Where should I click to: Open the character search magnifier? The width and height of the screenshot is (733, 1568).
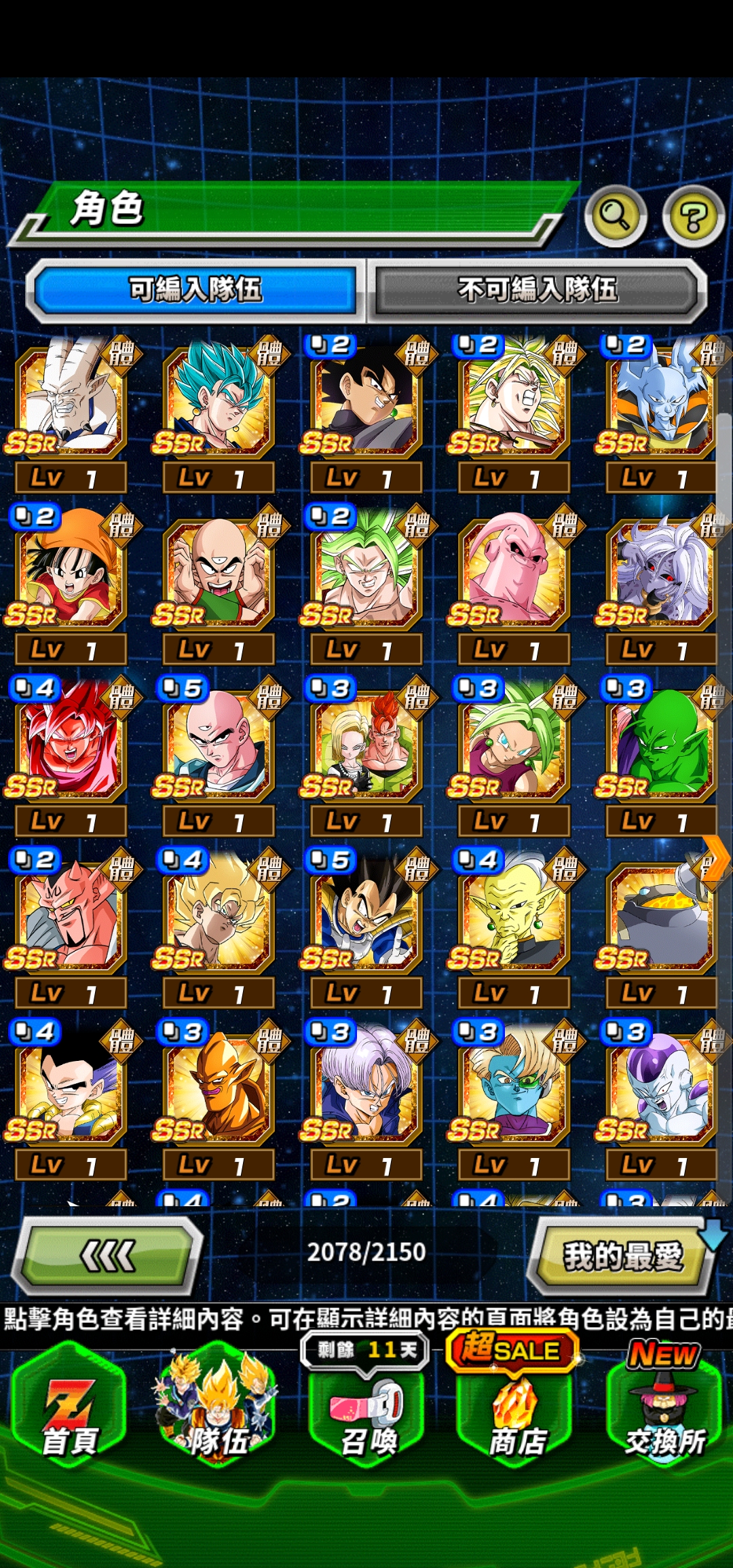click(x=616, y=216)
